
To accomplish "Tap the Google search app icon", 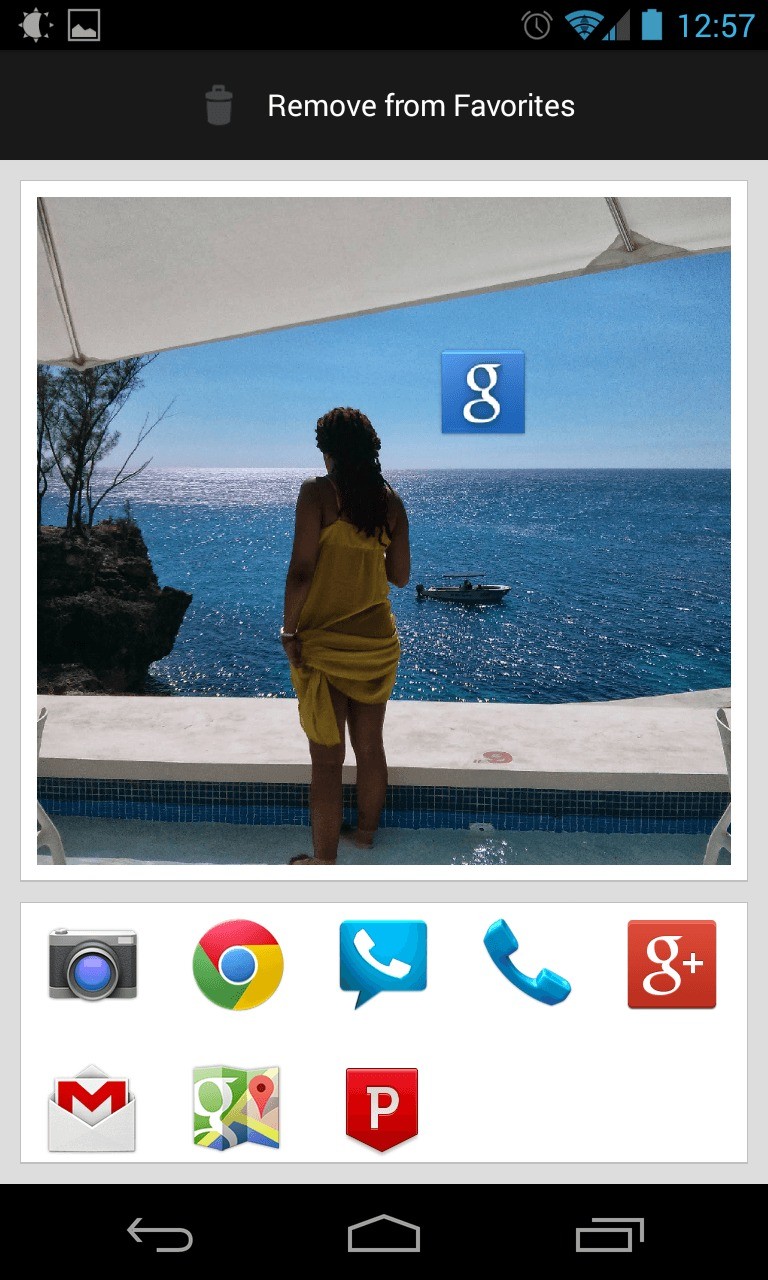I will pos(483,392).
